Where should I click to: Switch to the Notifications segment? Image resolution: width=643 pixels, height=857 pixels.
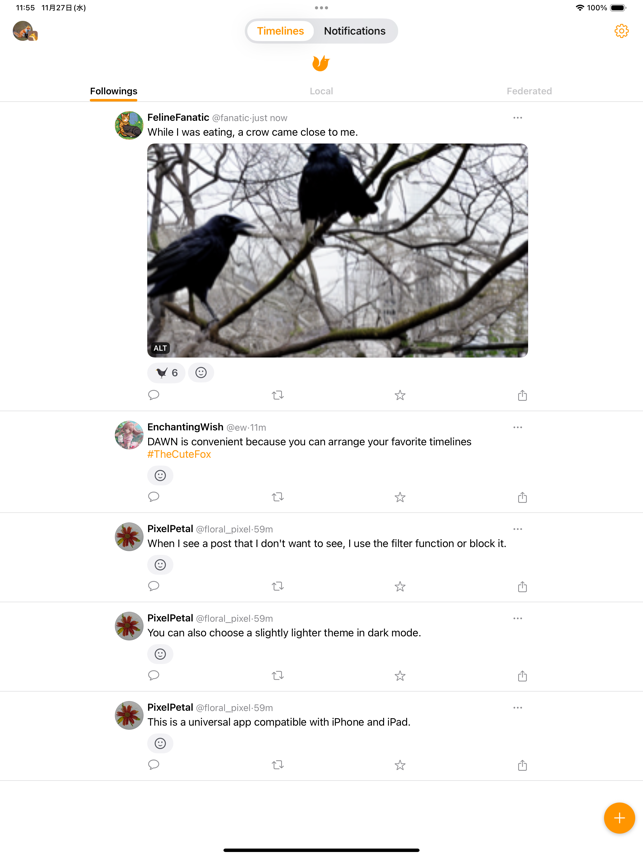[354, 31]
